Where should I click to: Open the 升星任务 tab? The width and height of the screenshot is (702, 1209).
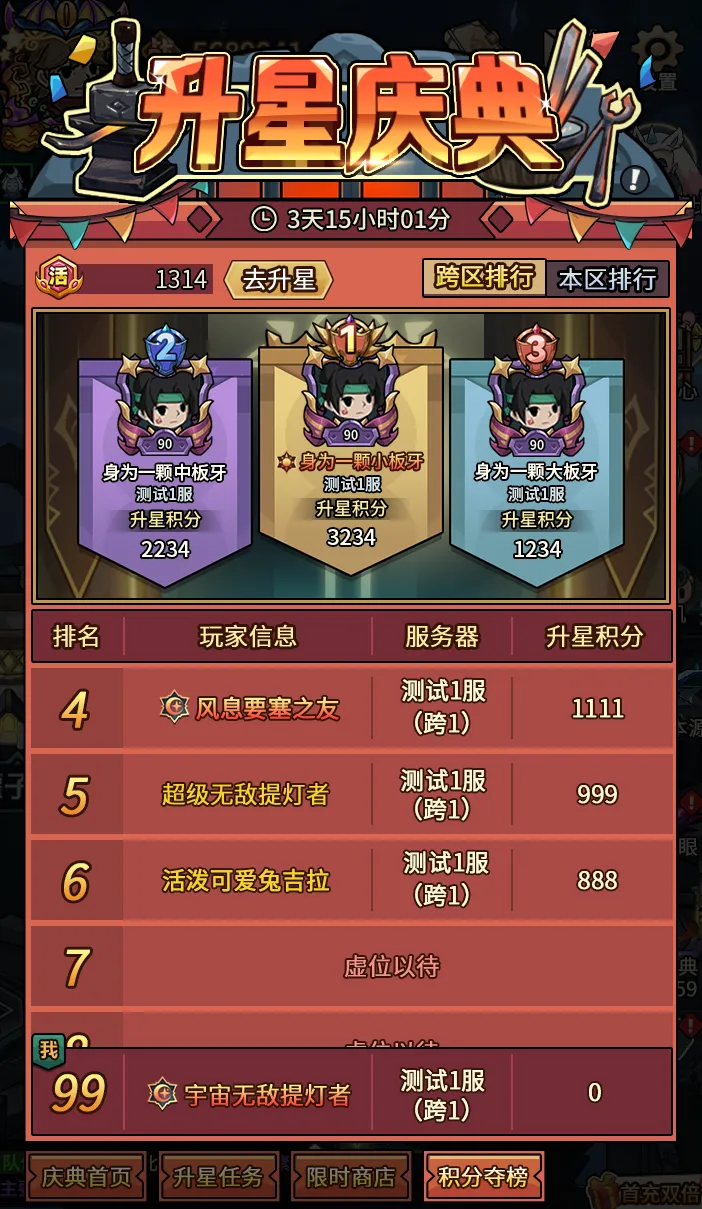coord(217,1177)
